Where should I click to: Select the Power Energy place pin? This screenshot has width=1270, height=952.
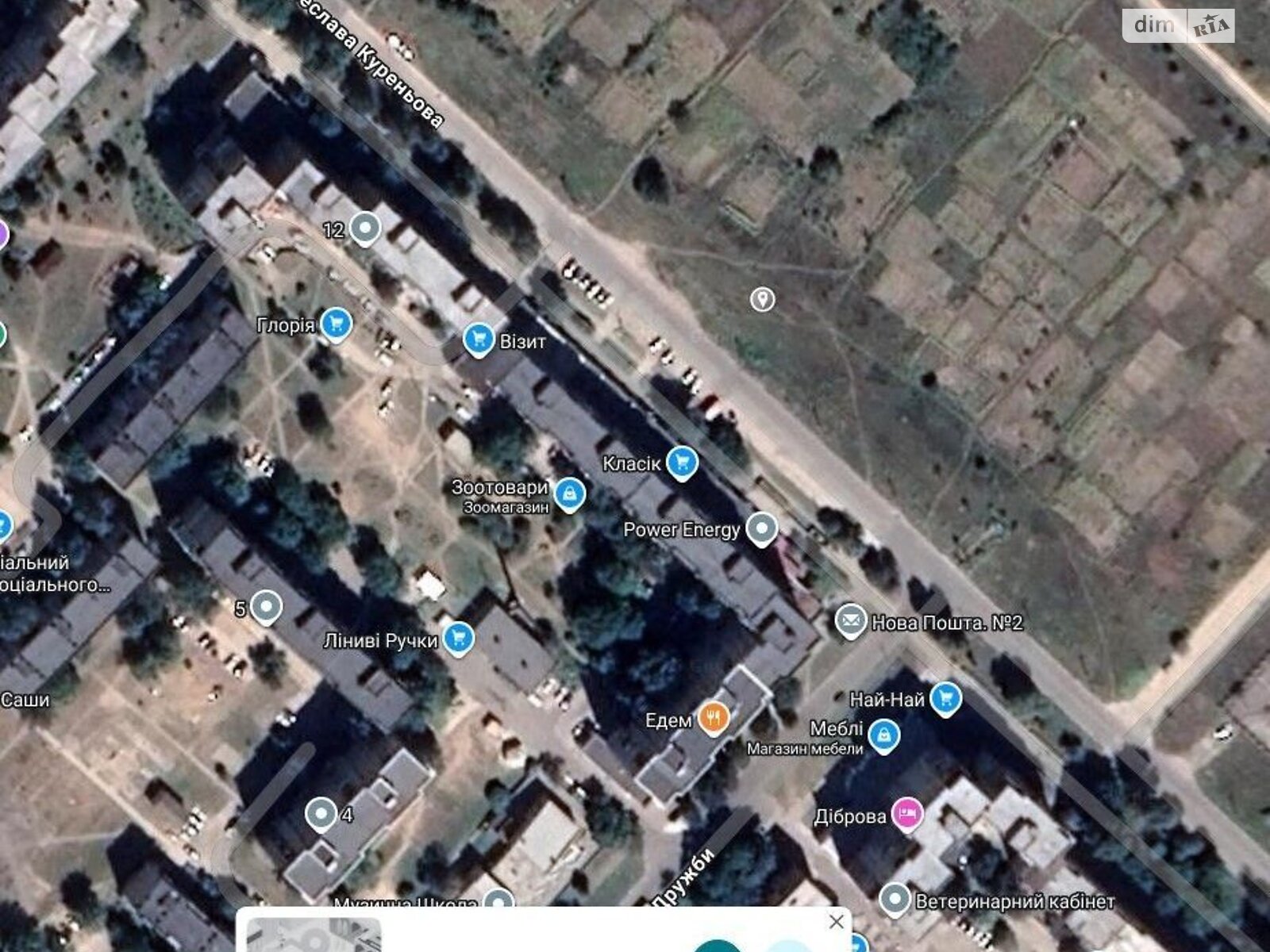click(763, 528)
